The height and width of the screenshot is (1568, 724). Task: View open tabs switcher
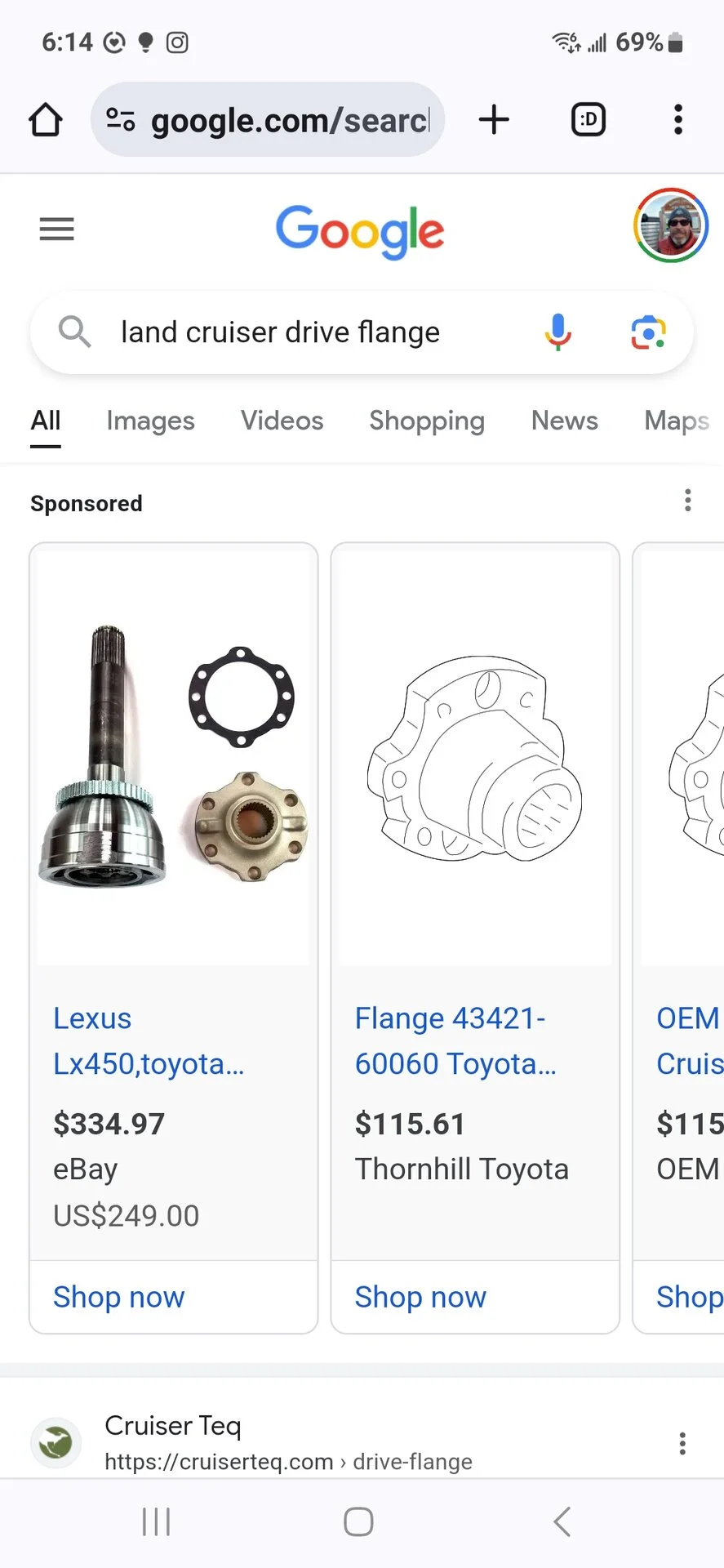pos(588,120)
